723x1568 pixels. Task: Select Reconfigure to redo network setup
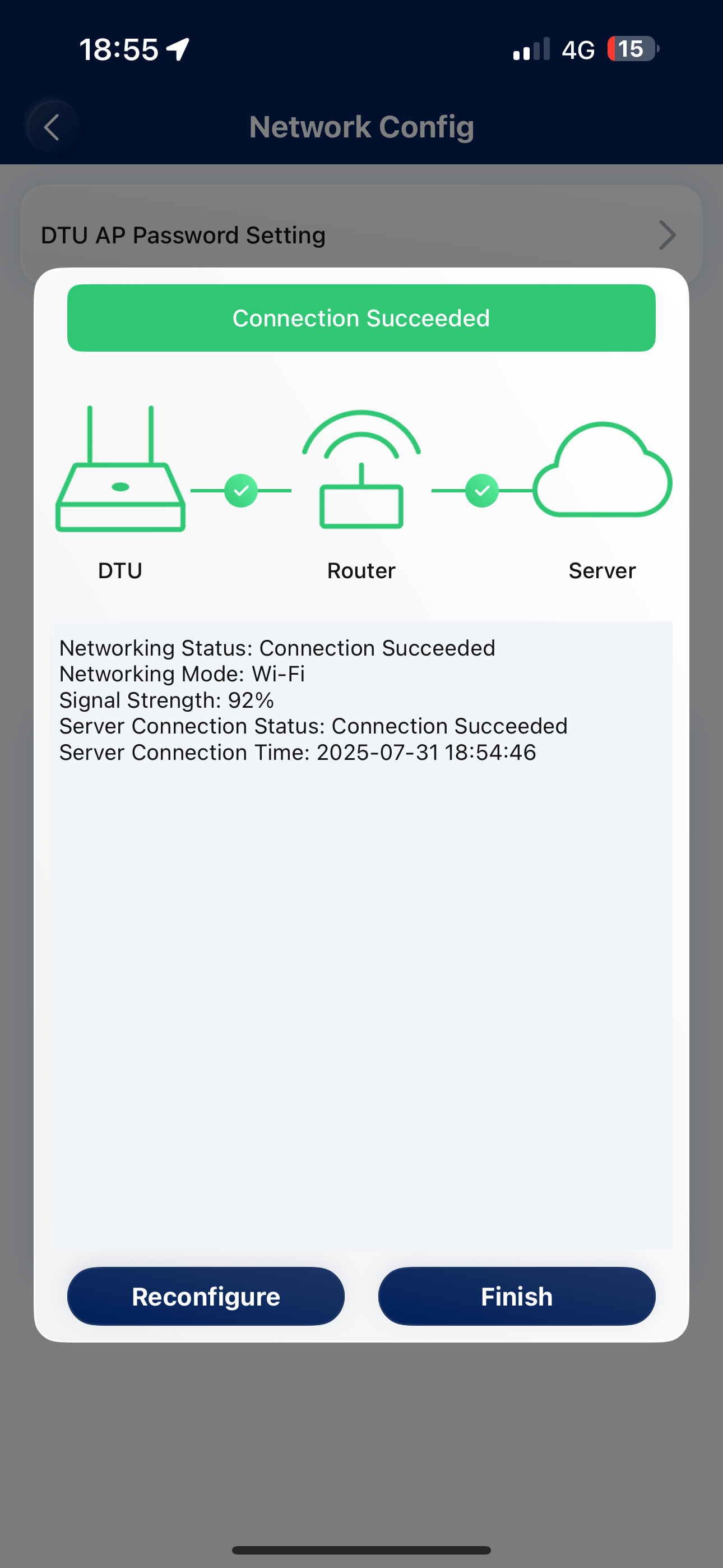tap(206, 1296)
